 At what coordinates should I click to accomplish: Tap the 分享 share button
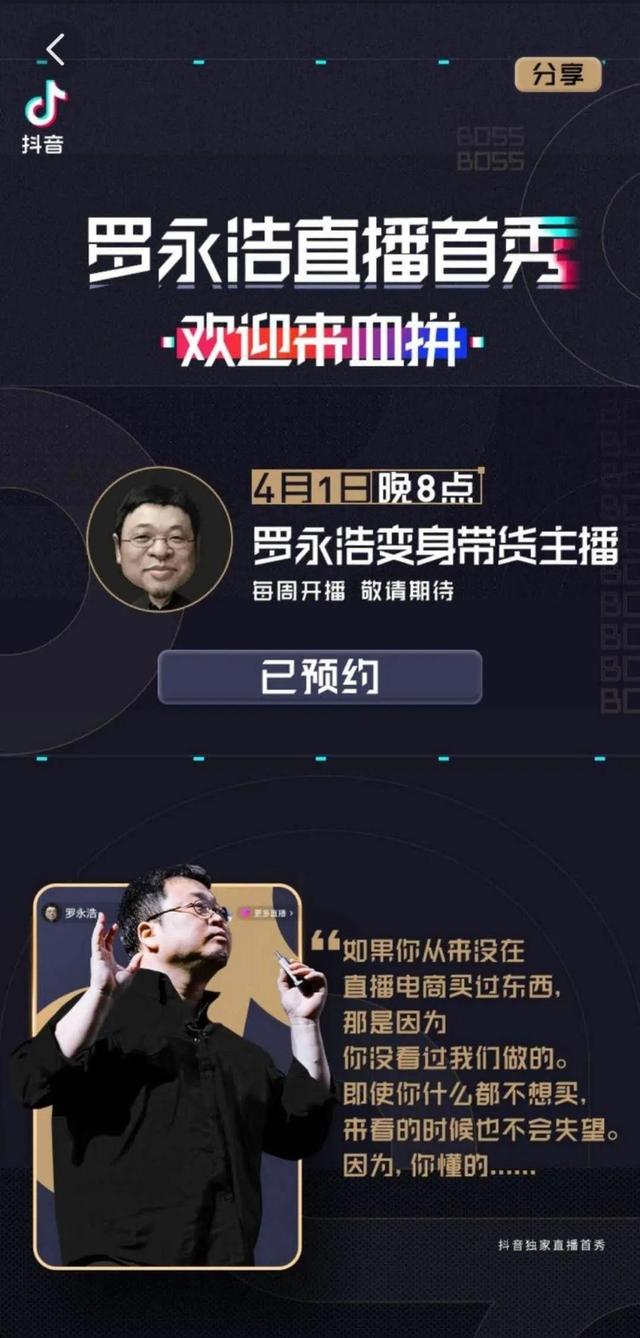point(558,75)
